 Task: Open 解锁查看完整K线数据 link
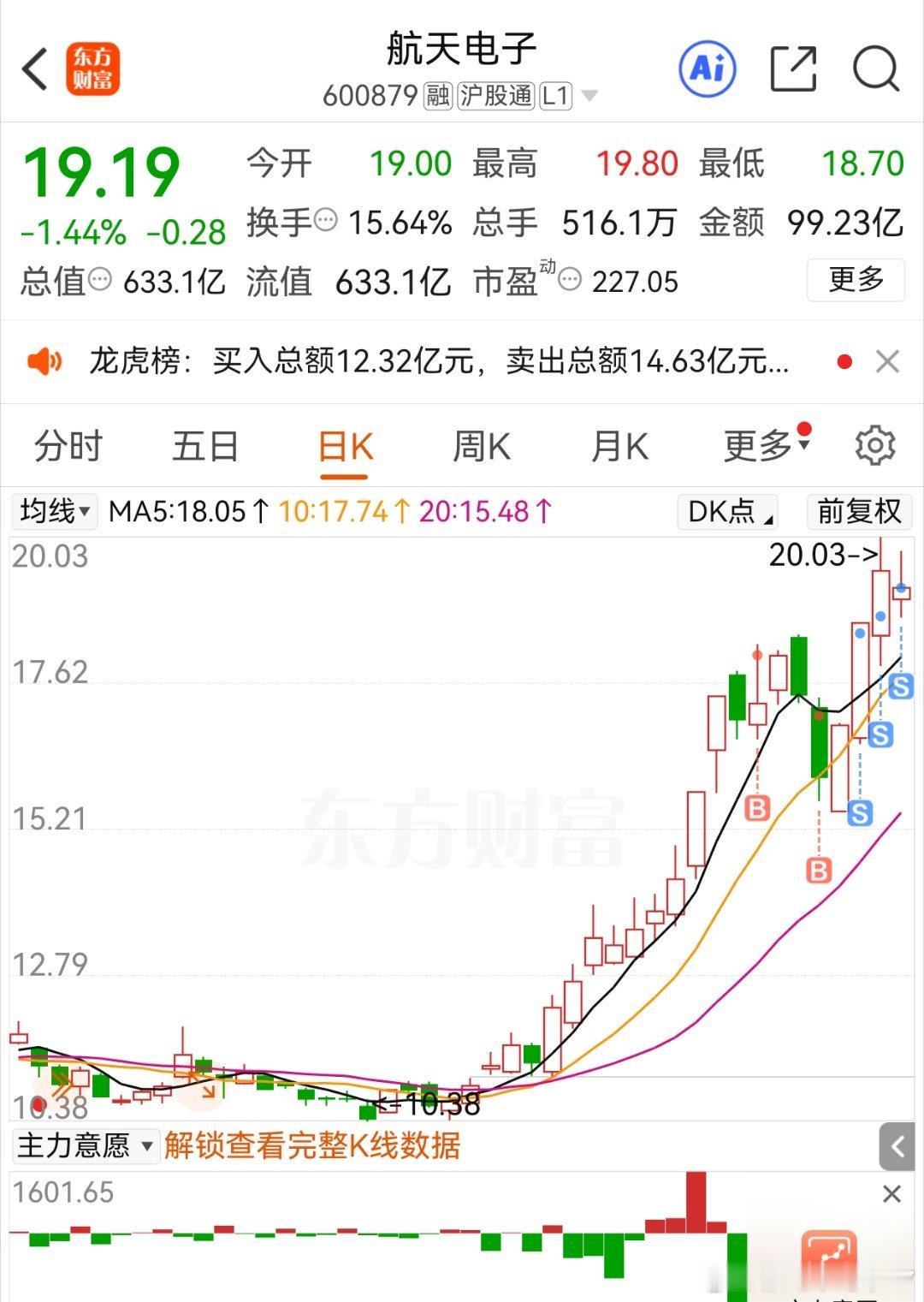click(313, 1145)
